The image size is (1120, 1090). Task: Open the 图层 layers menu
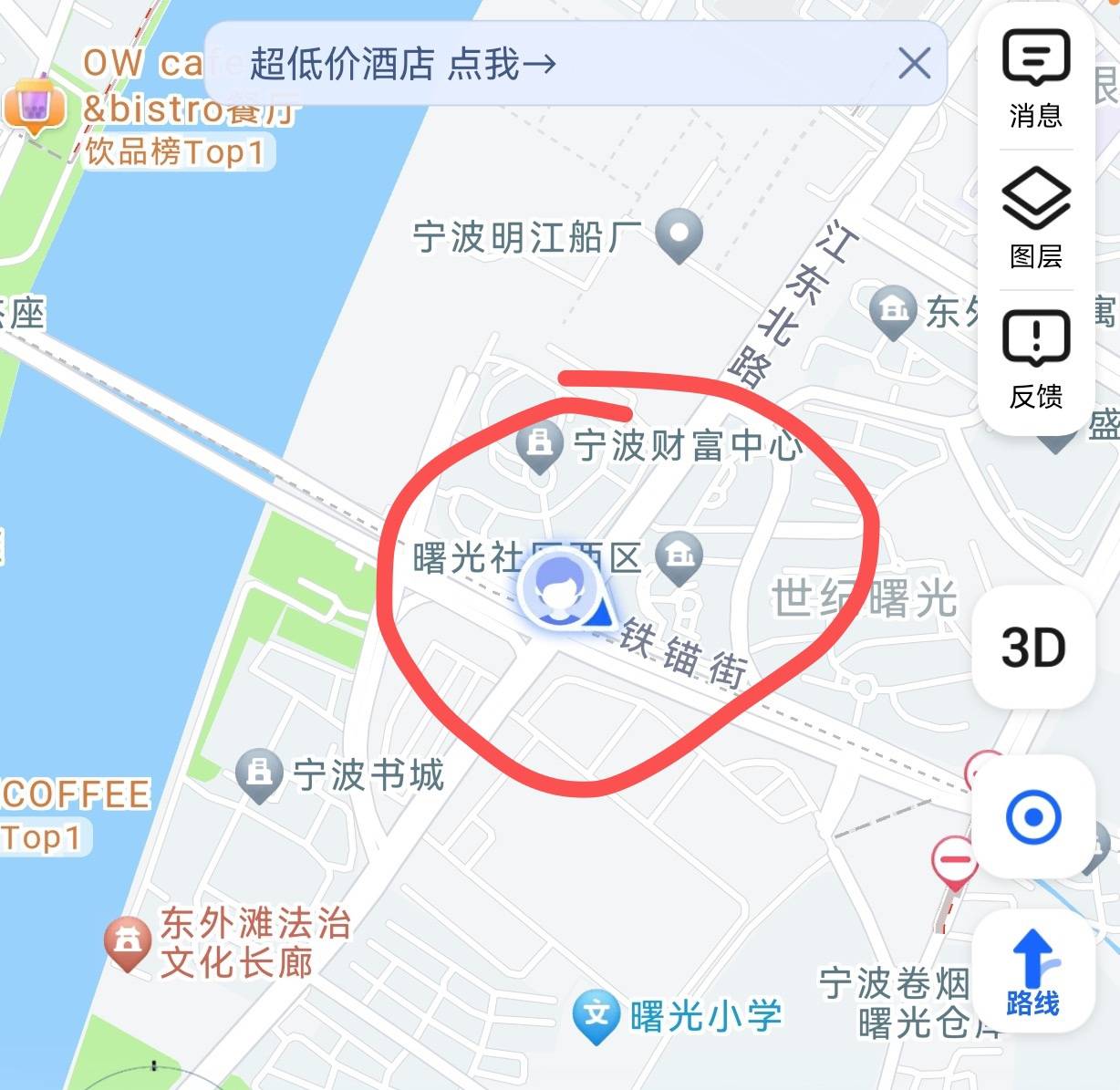(x=1035, y=219)
